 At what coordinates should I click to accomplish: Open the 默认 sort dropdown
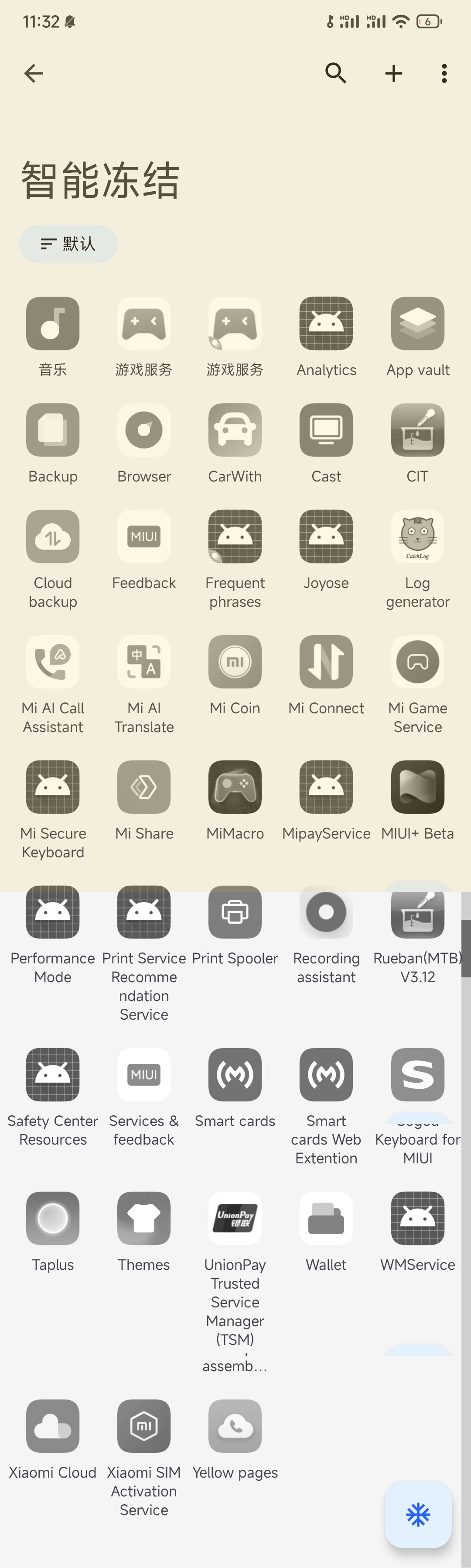tap(68, 244)
